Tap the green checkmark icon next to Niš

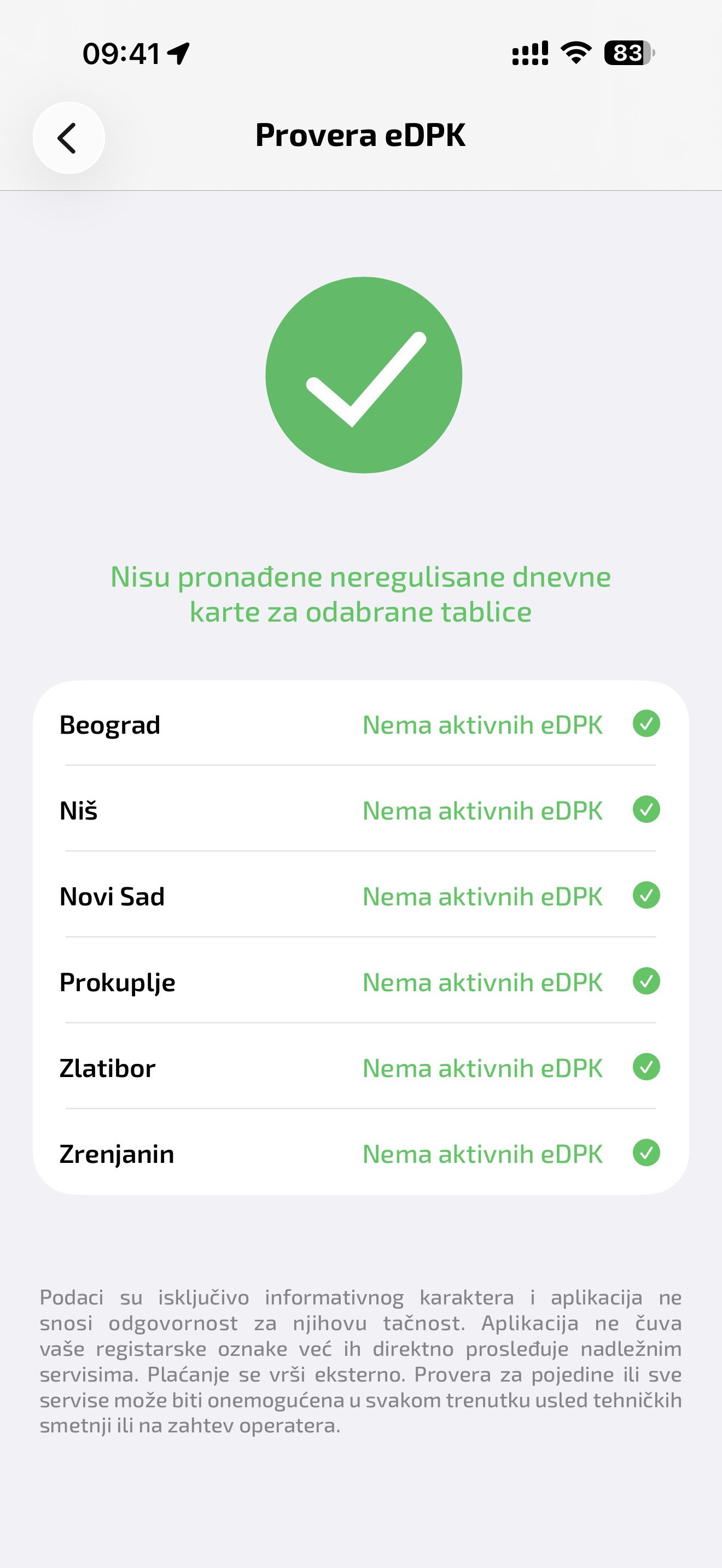pos(645,810)
